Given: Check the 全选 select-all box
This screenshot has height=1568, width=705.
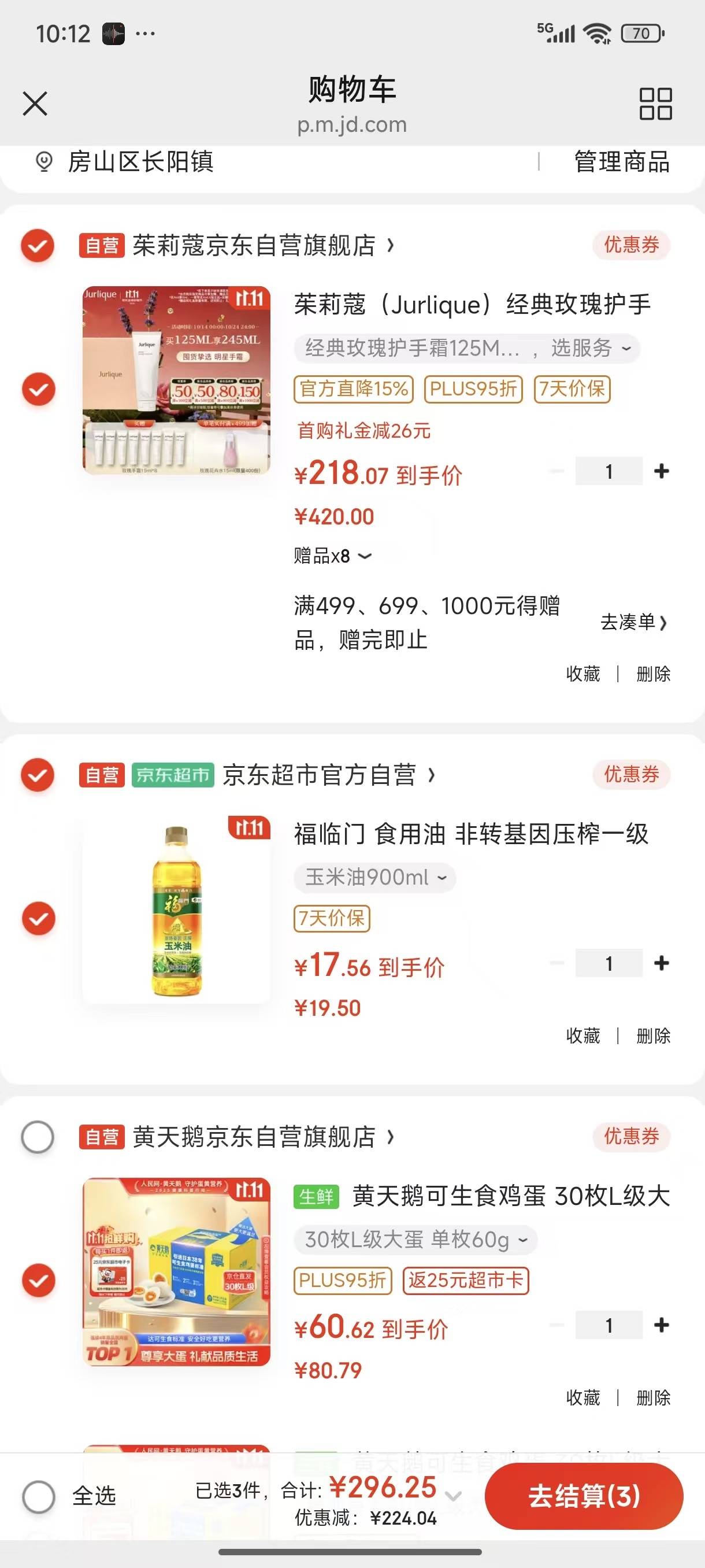Looking at the screenshot, I should pos(39,1496).
